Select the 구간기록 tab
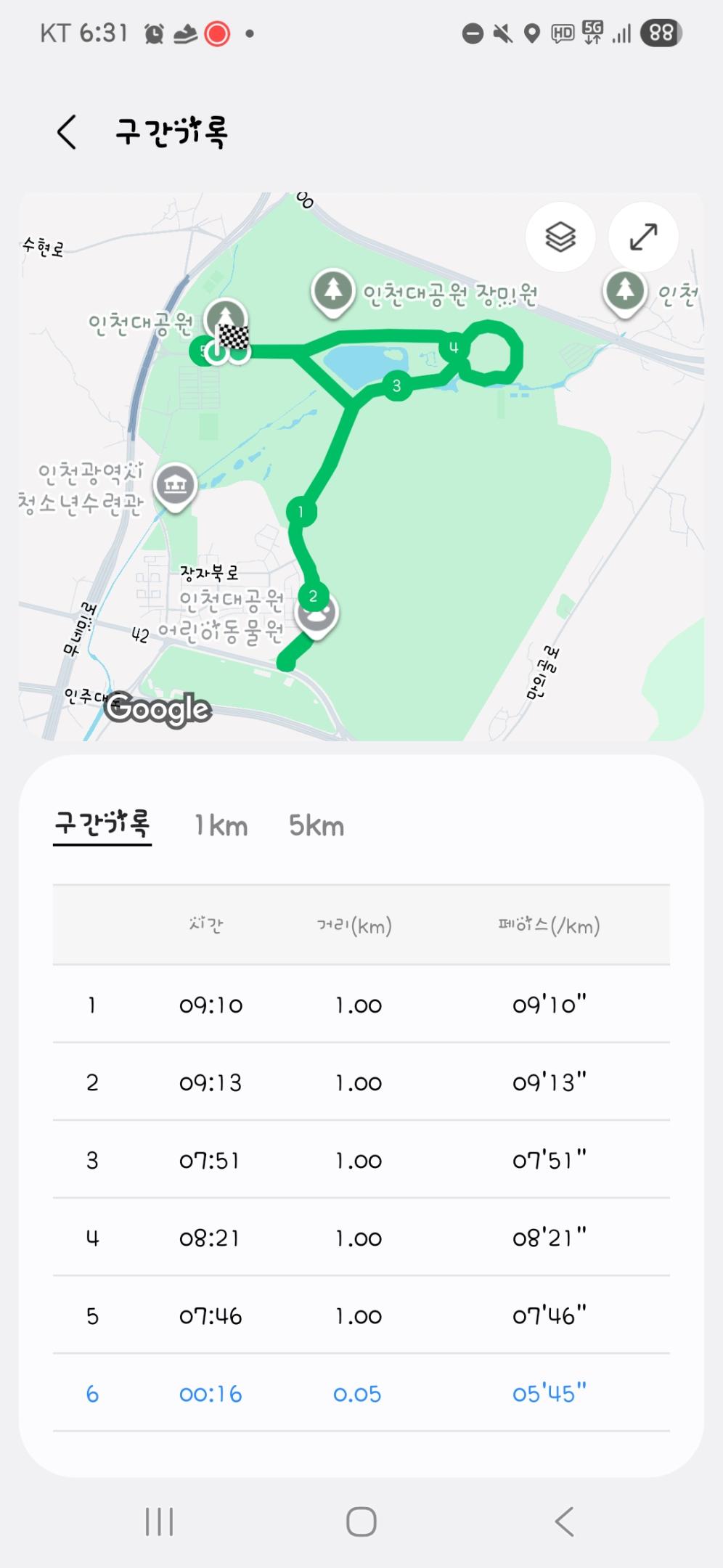This screenshot has width=723, height=1568. pyautogui.click(x=102, y=825)
